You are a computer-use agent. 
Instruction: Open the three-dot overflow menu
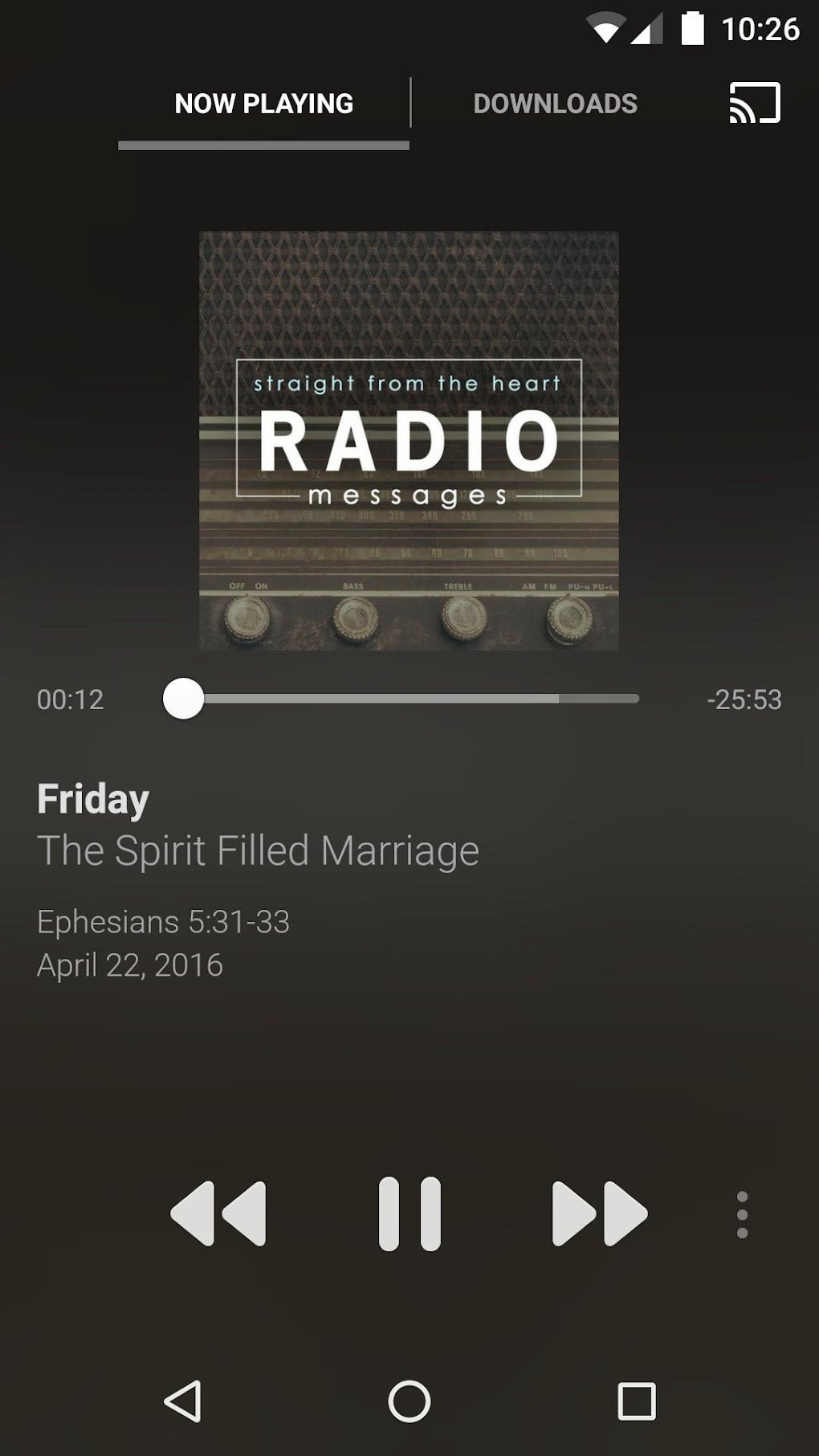pos(742,1214)
